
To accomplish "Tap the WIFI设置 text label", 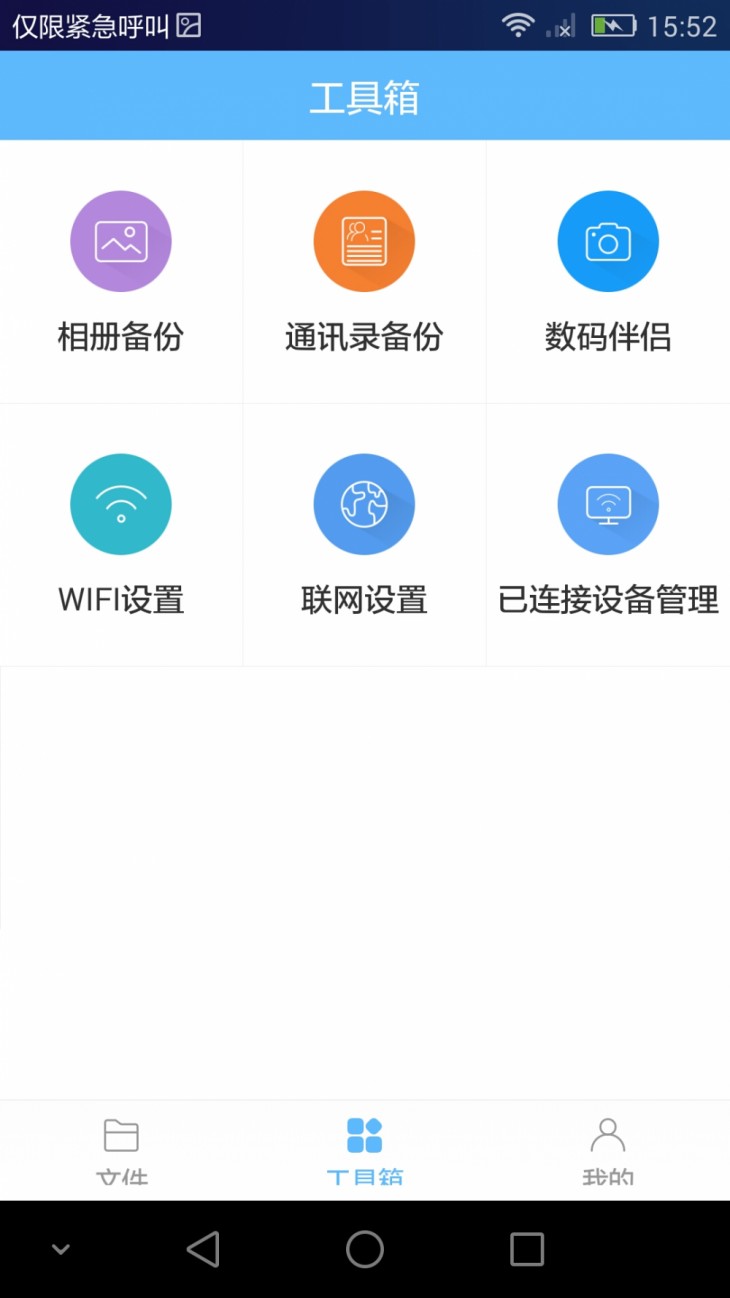I will [121, 600].
